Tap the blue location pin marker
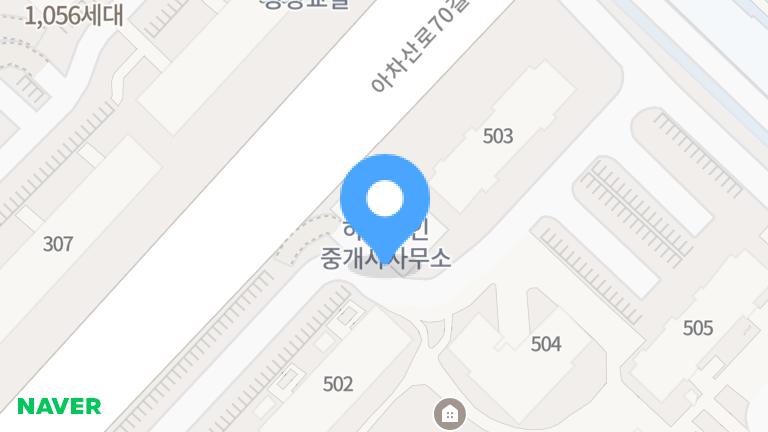768x432 pixels. [x=385, y=201]
